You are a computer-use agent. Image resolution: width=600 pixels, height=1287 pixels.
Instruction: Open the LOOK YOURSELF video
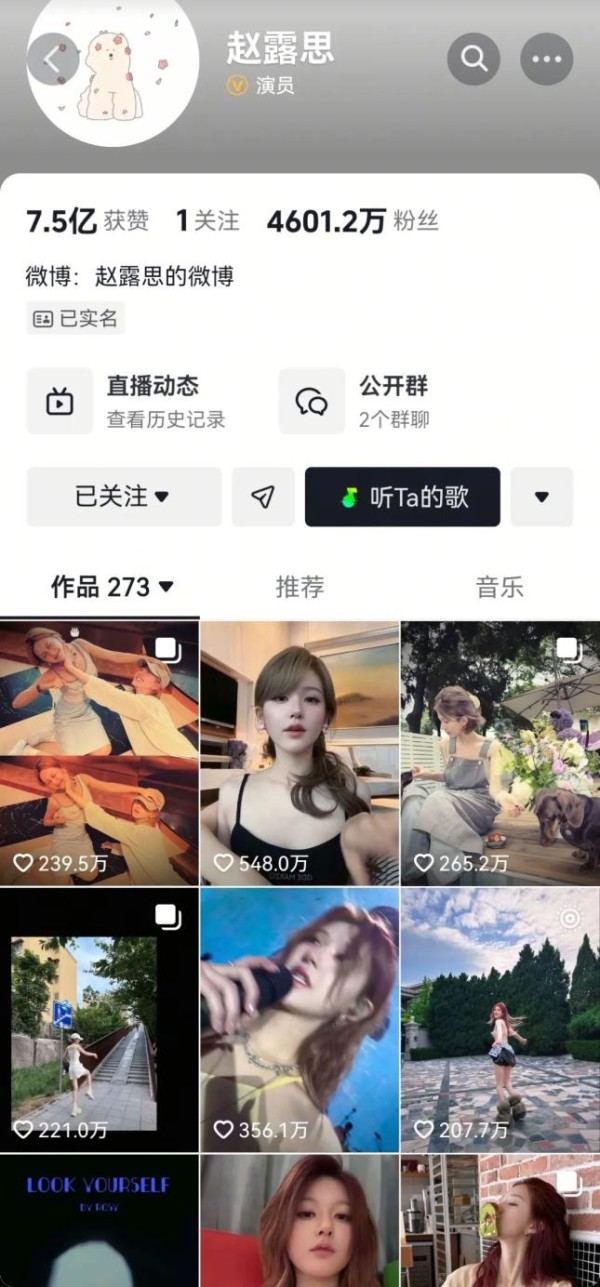click(x=99, y=1221)
